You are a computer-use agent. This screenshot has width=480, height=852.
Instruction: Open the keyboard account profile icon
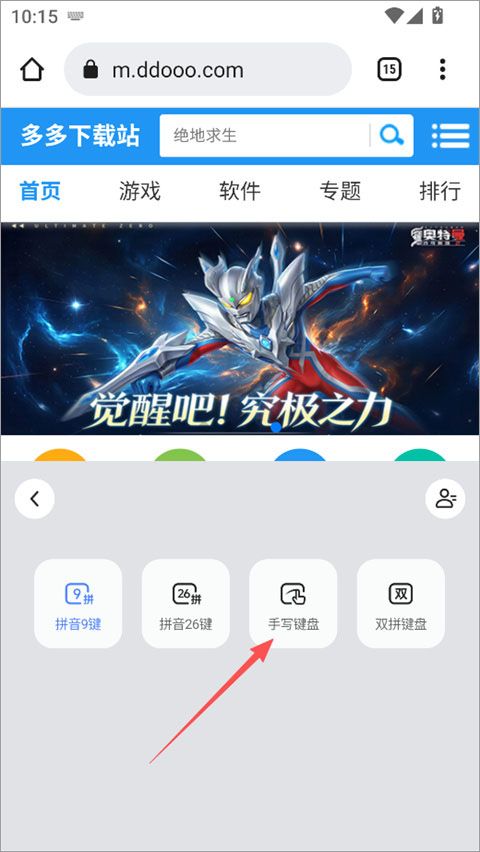click(445, 499)
